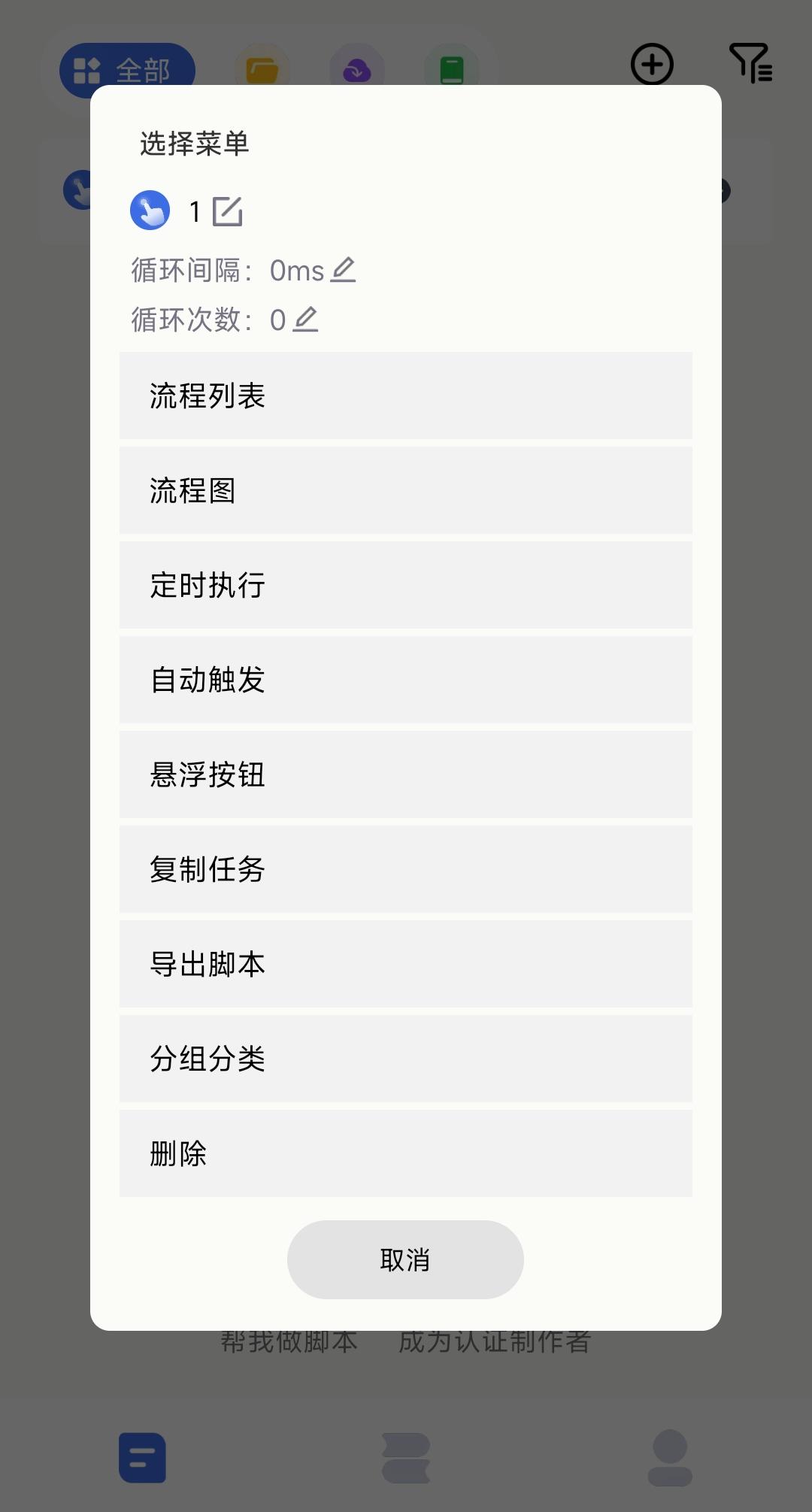Screen dimensions: 812x1512
Task: Edit the 循环次数 value
Action: [305, 320]
